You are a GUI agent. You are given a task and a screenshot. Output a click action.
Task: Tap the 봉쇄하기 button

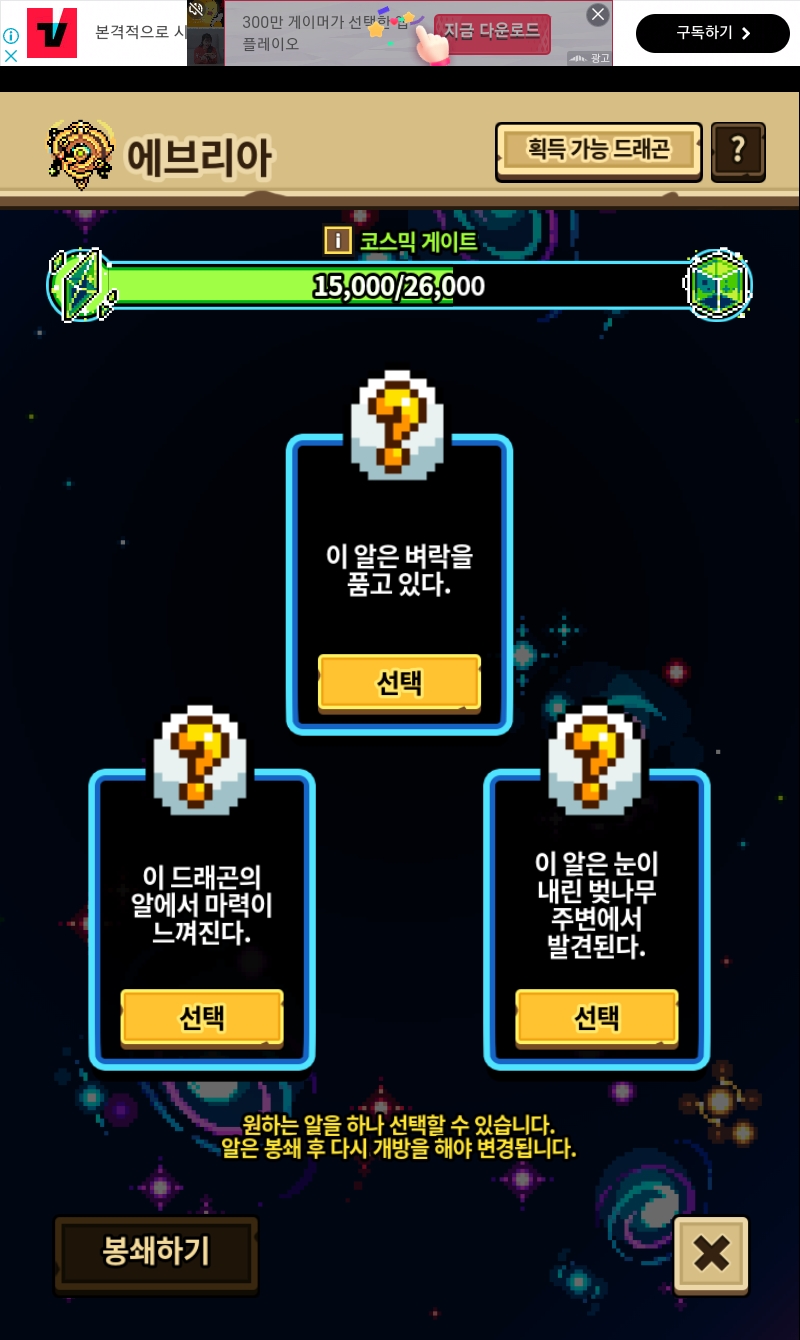156,1253
